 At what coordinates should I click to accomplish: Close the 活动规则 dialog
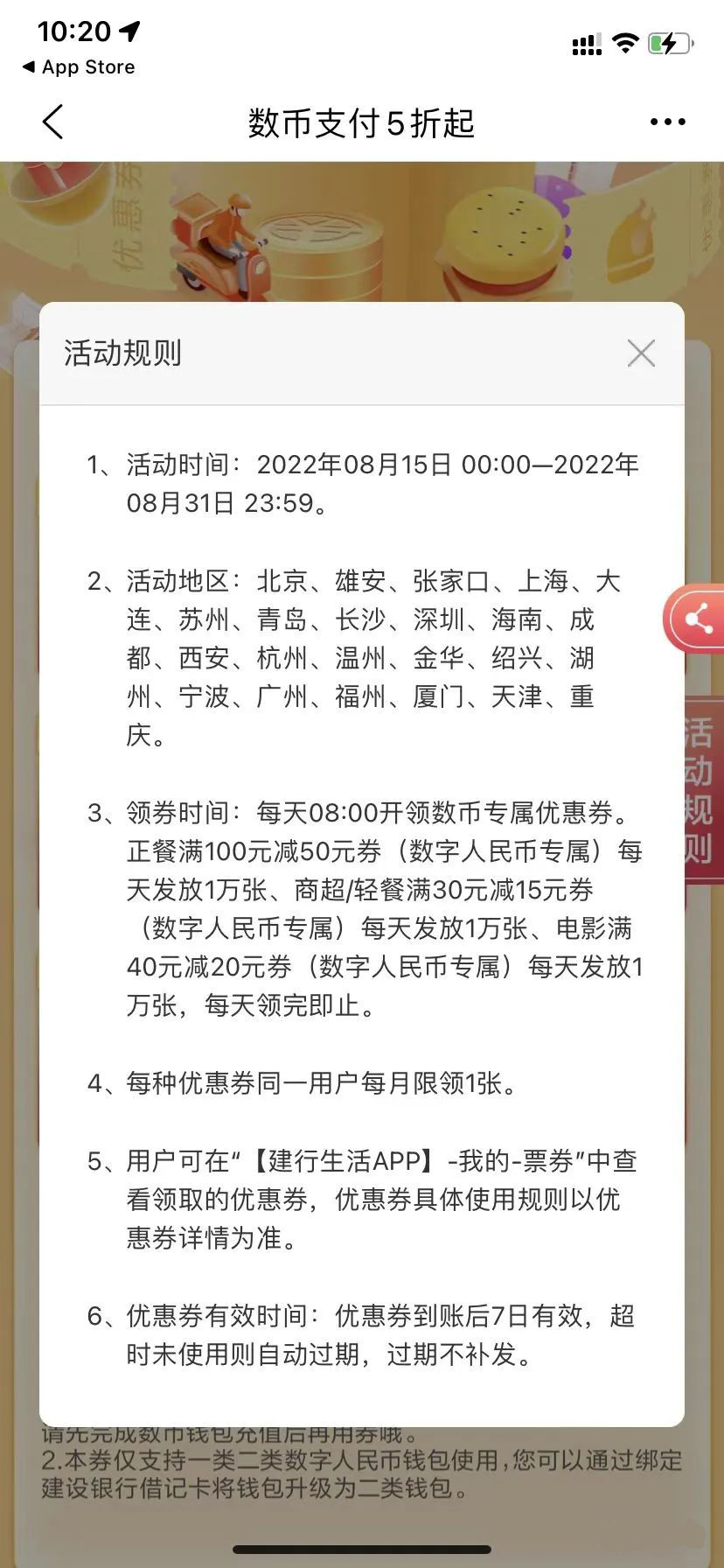(641, 353)
